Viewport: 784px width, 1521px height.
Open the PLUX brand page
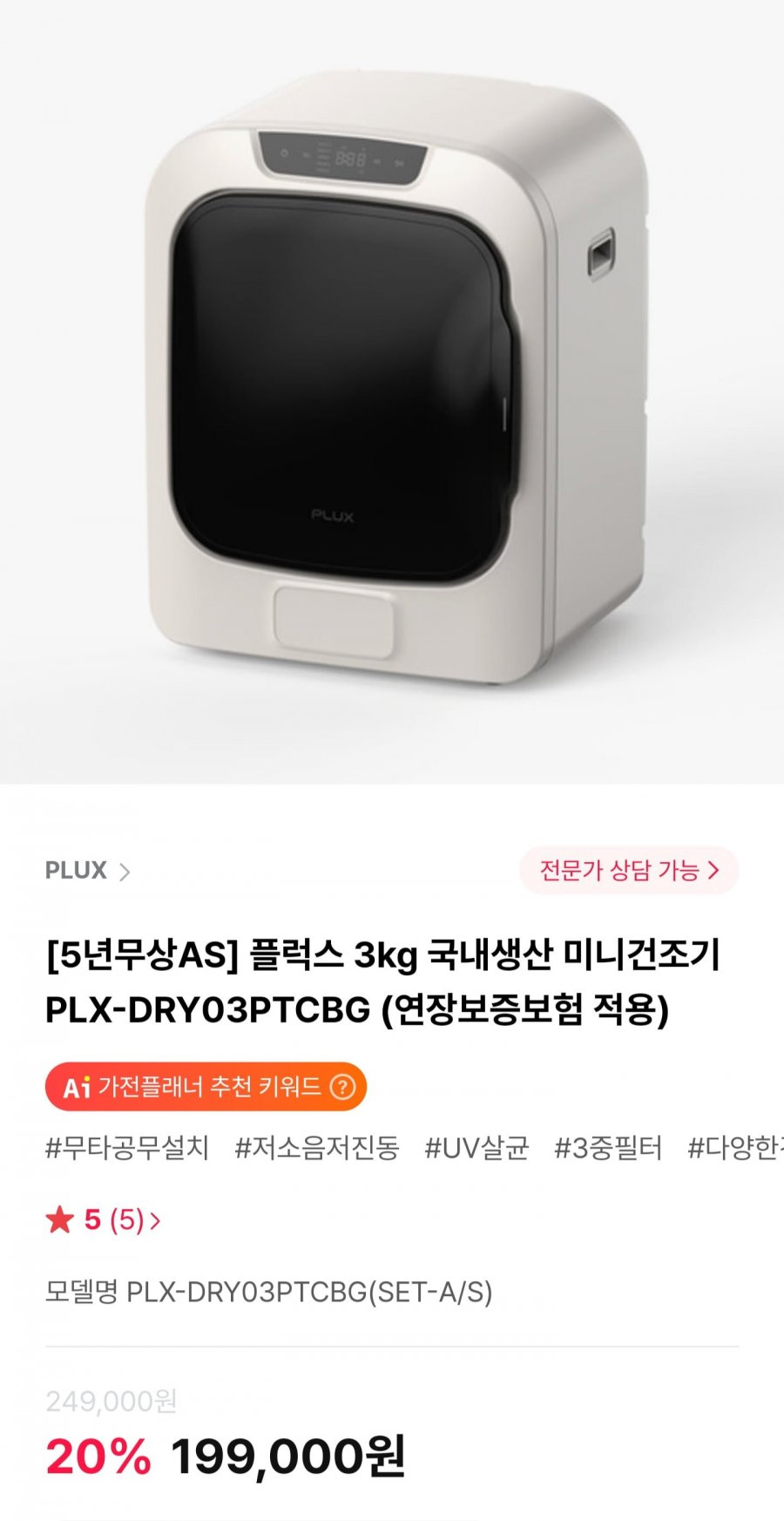click(87, 871)
